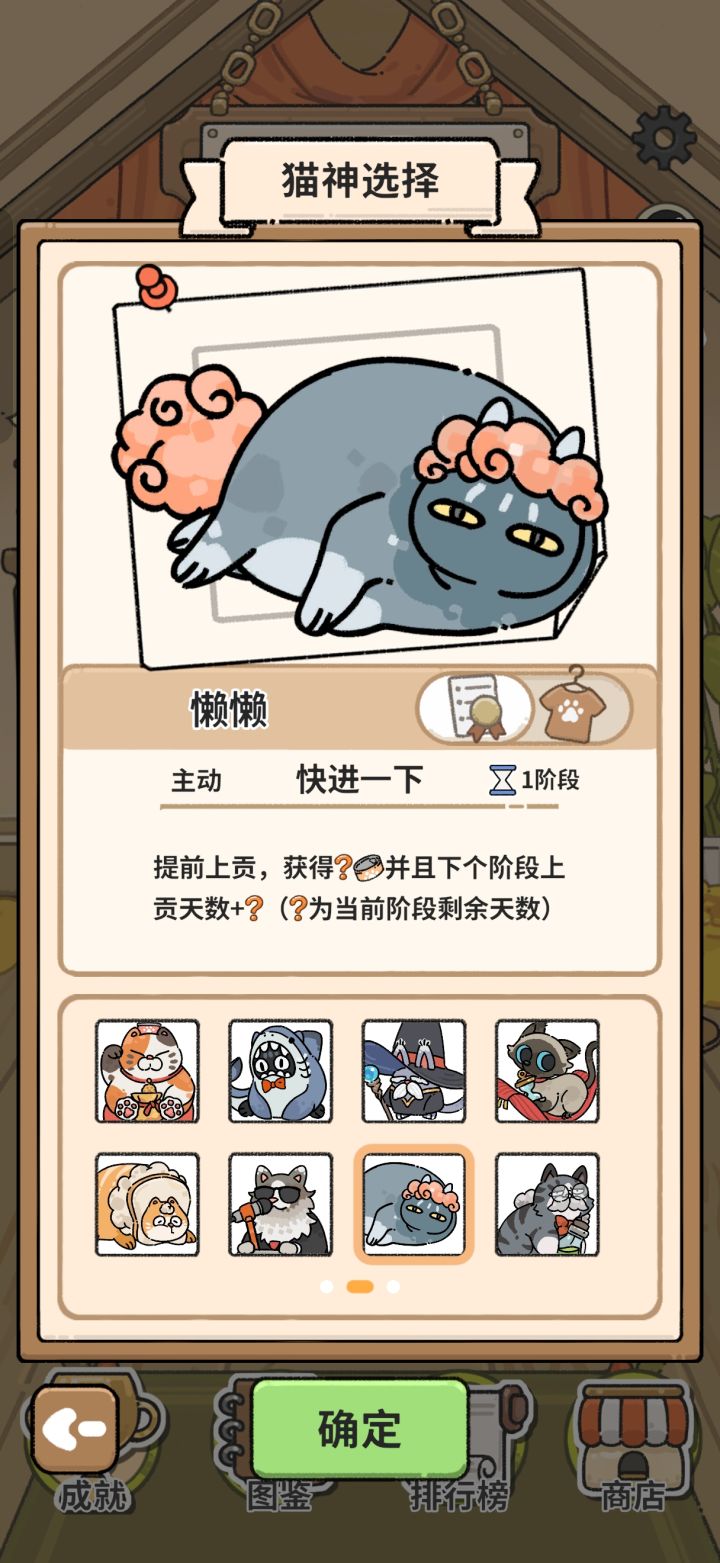Select the lucky cat with bell
The height and width of the screenshot is (1563, 720).
(147, 1072)
